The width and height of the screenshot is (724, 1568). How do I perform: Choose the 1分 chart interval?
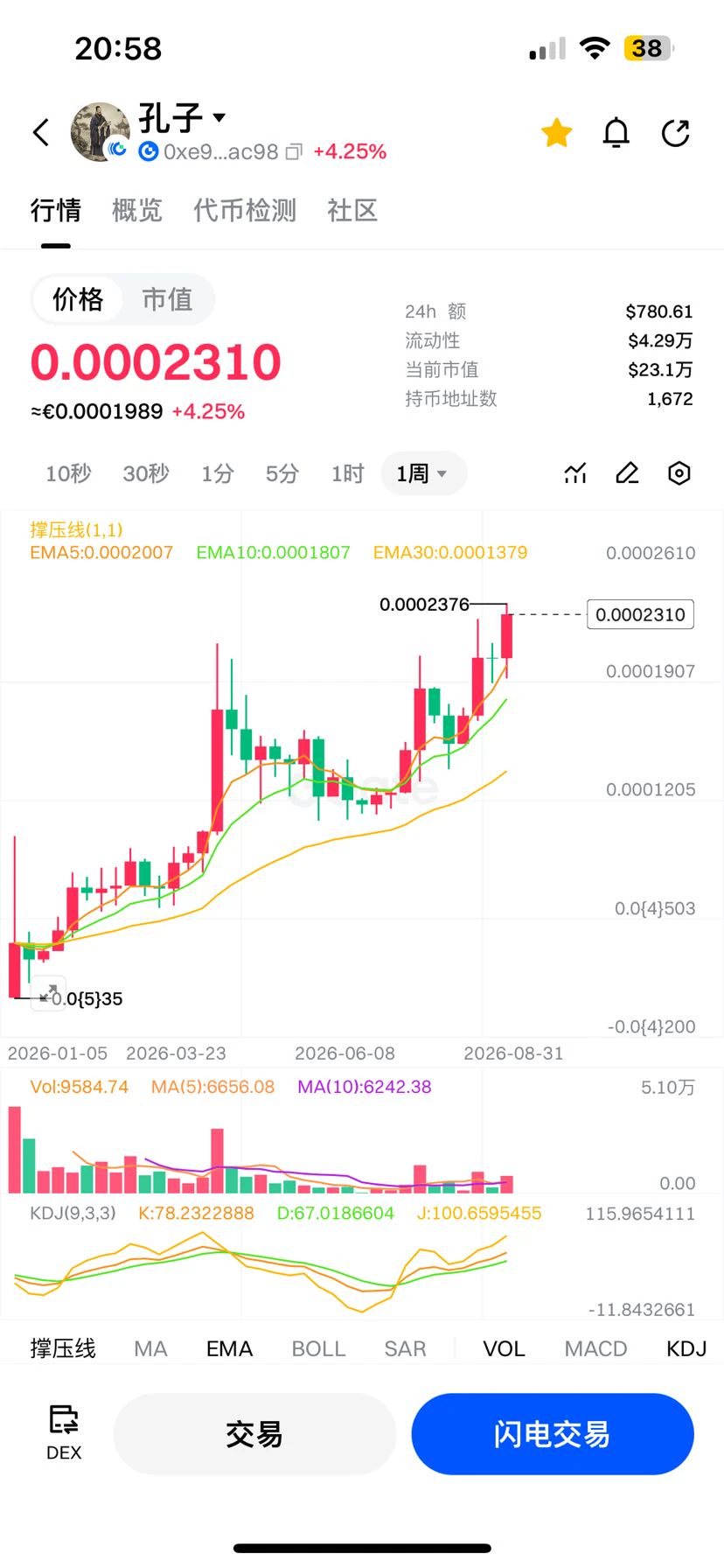[x=218, y=473]
